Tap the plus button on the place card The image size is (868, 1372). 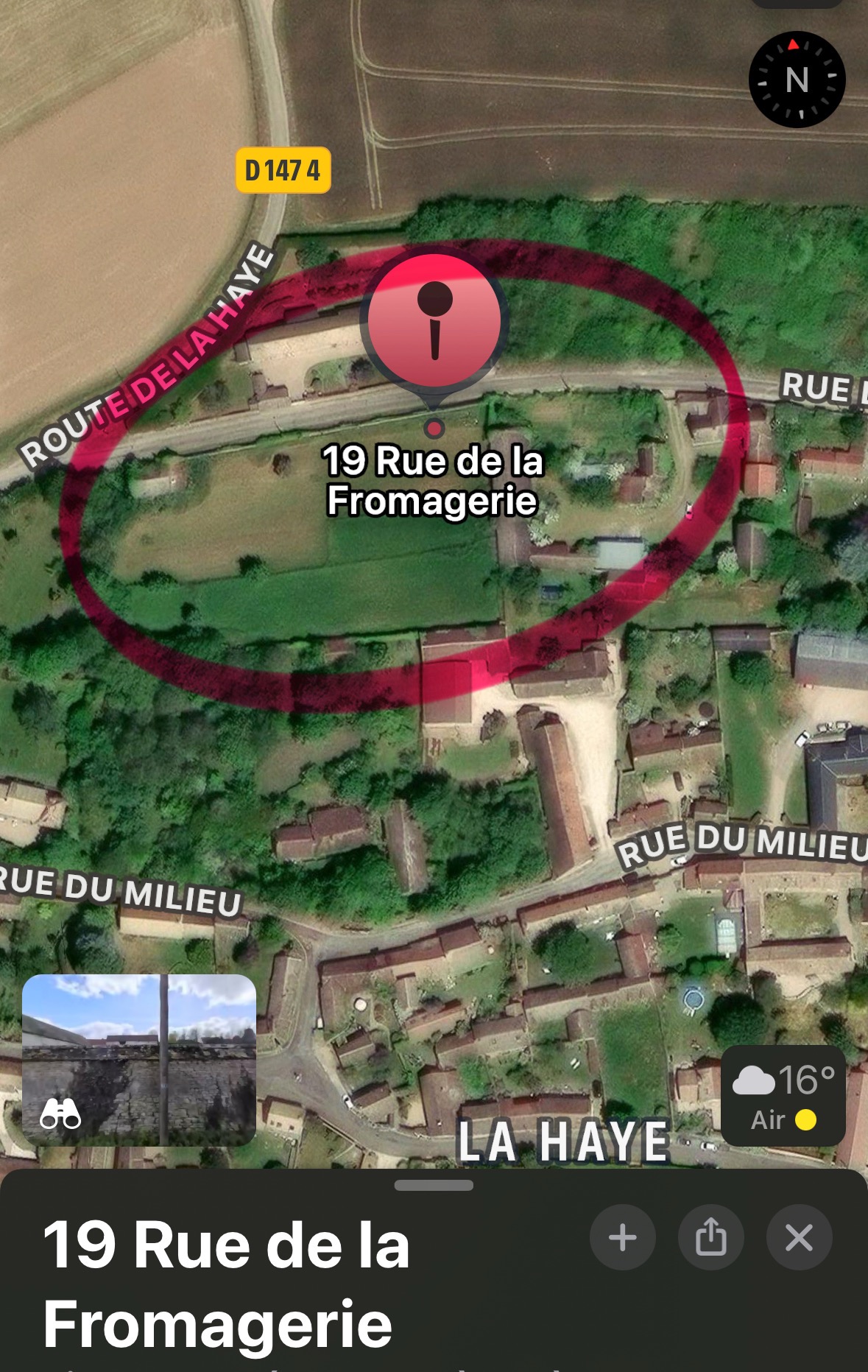(x=622, y=1237)
